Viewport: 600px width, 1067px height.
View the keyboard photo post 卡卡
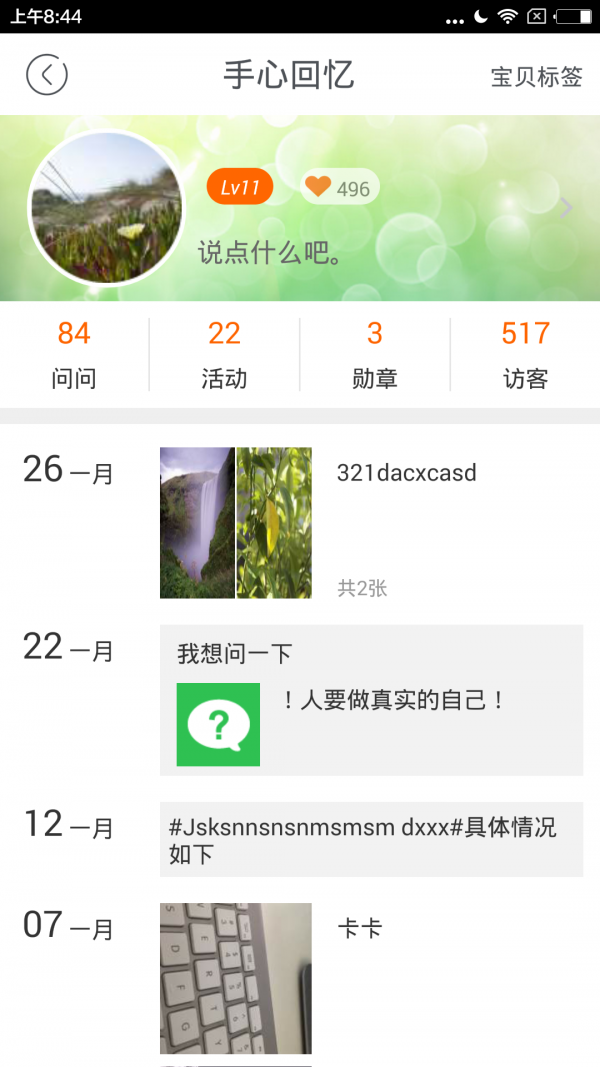click(x=236, y=978)
